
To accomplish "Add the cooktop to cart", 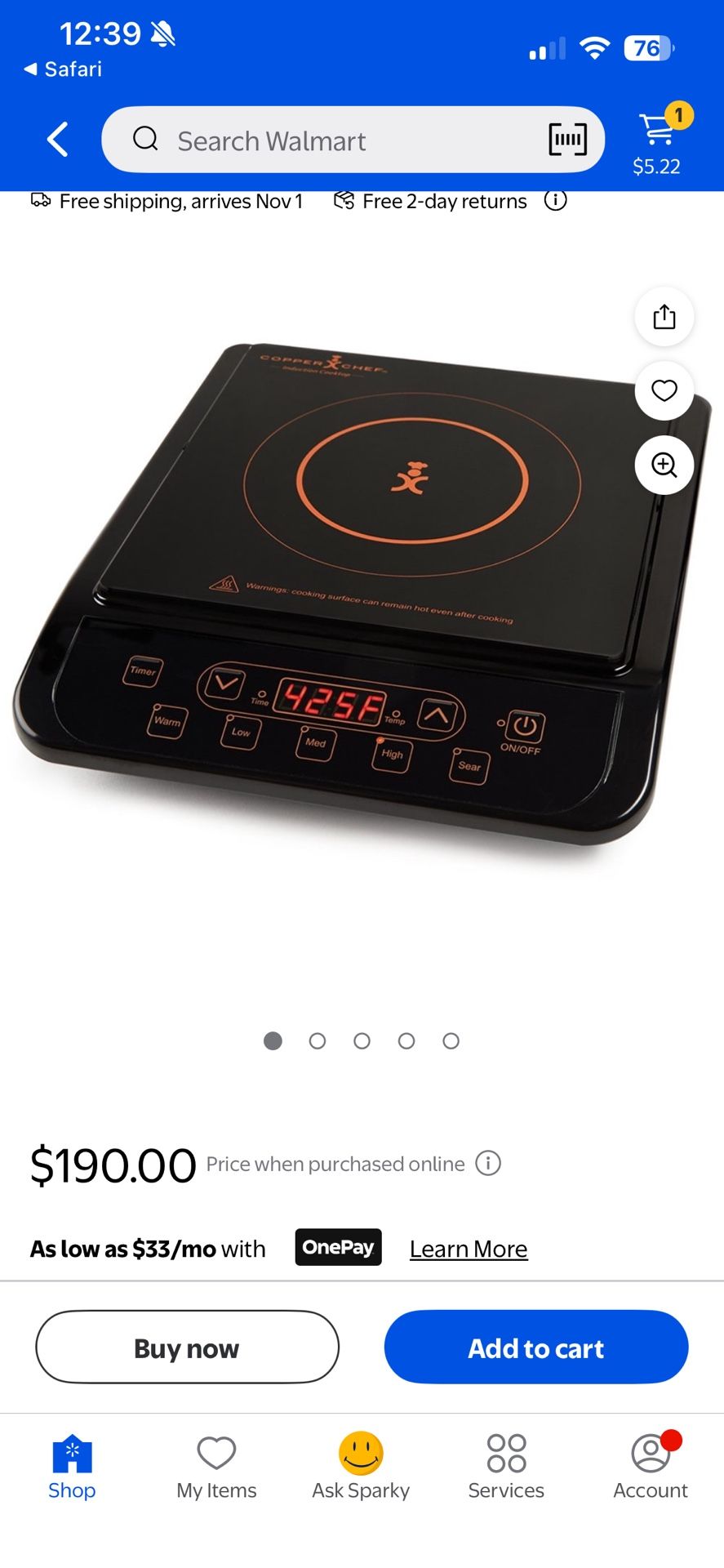I will (x=535, y=1347).
